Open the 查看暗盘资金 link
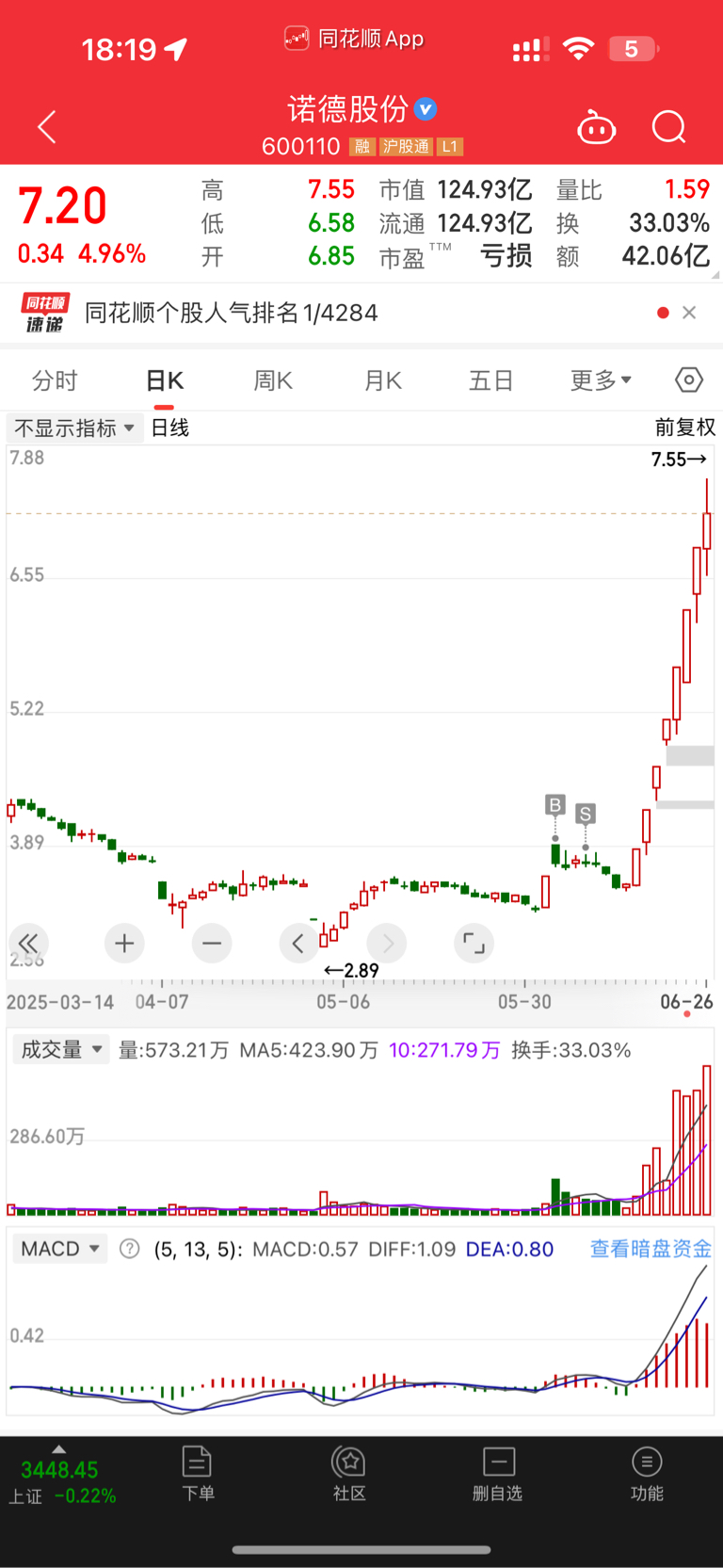The height and width of the screenshot is (1568, 723). pos(651,1249)
